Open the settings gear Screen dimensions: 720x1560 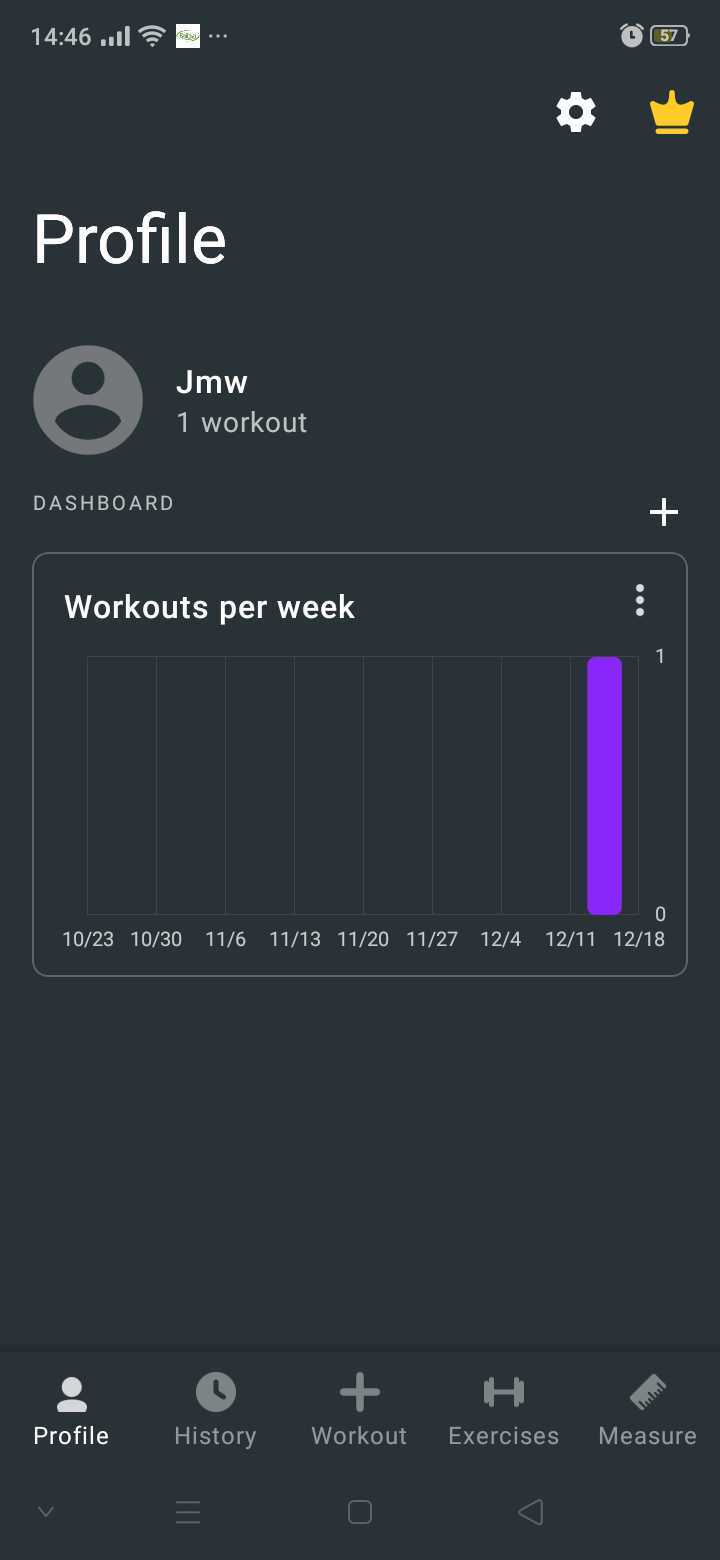tap(576, 112)
